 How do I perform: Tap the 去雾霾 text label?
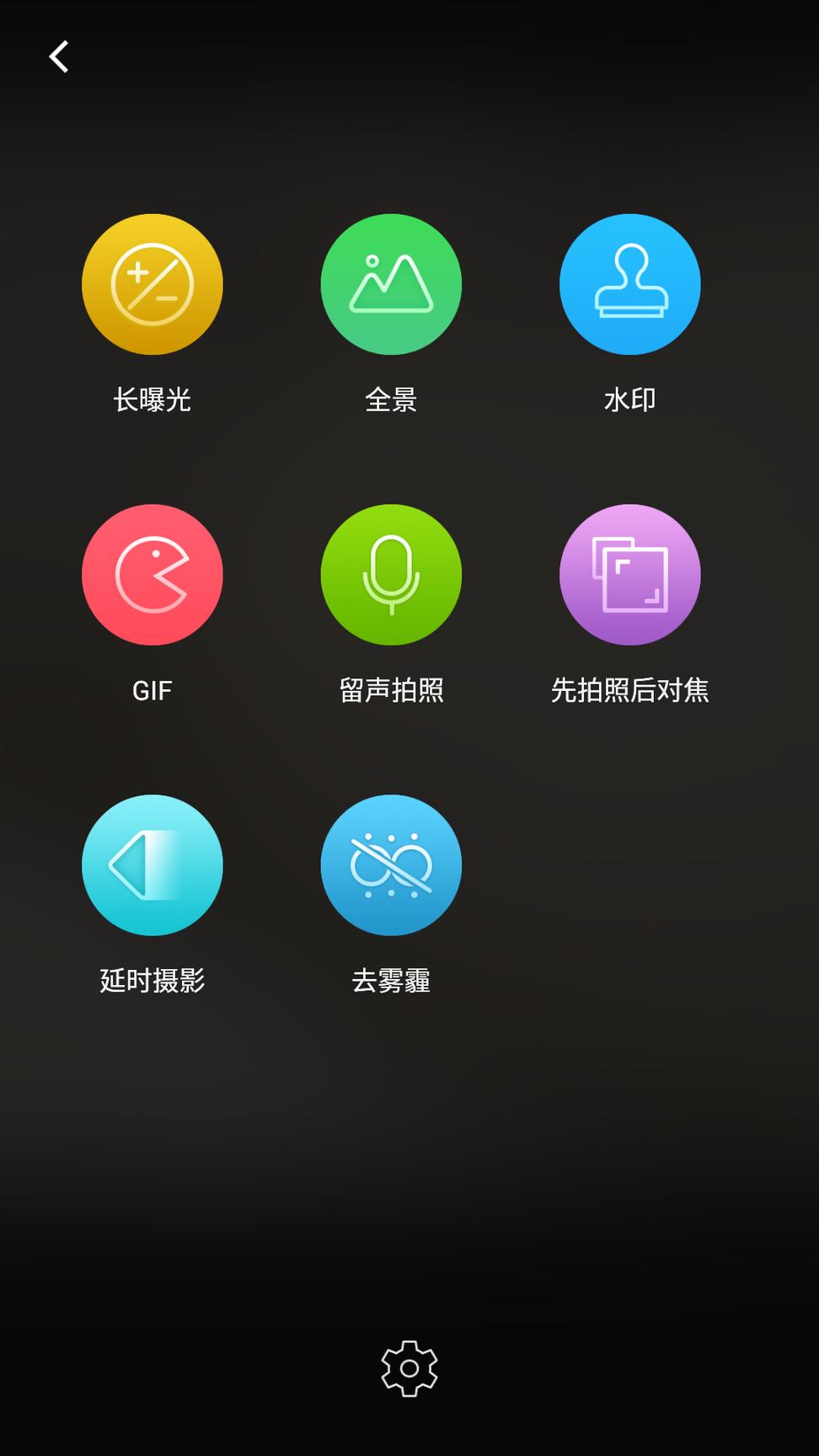pyautogui.click(x=390, y=981)
